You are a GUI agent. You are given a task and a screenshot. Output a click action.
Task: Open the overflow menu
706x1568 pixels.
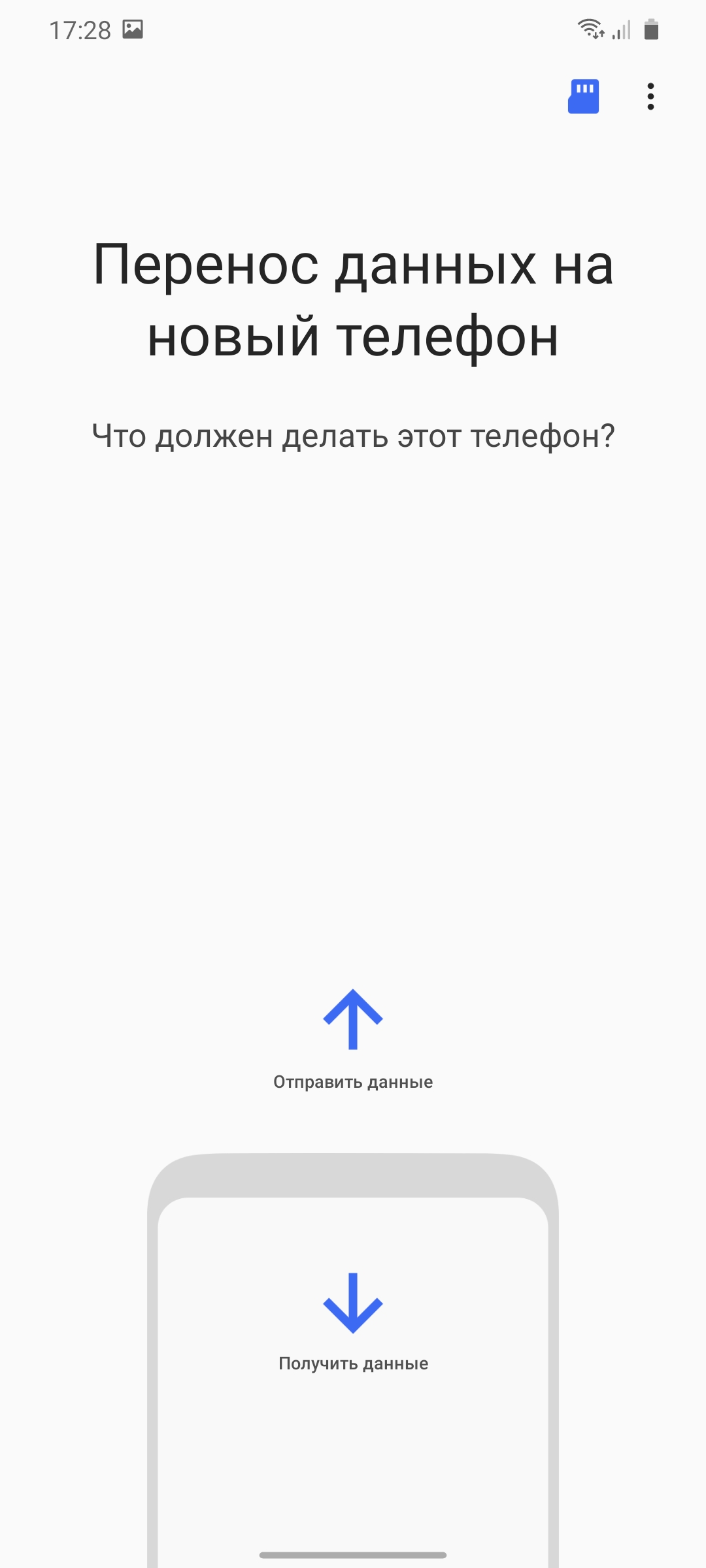650,97
